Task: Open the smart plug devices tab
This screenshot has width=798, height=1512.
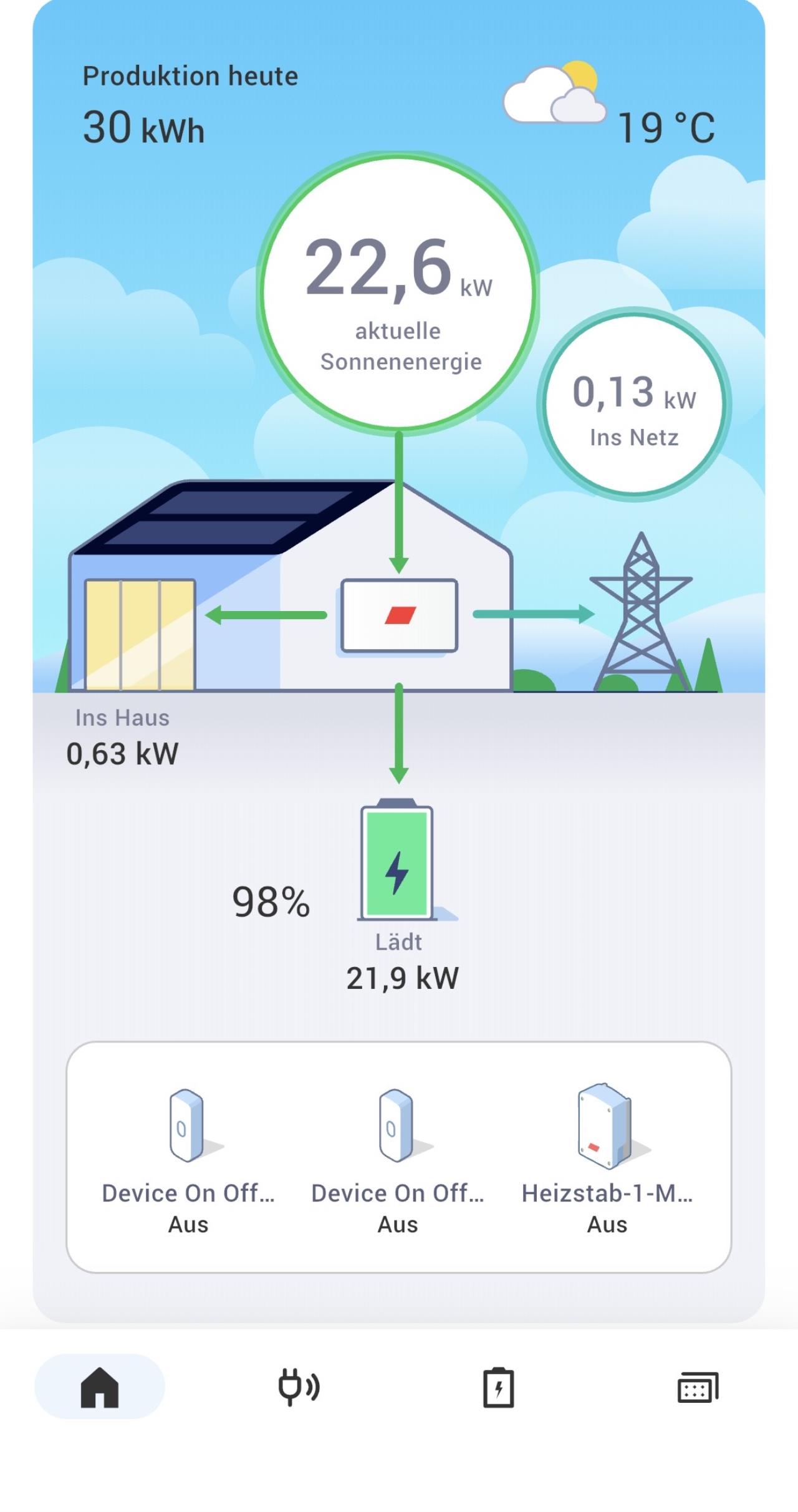Action: click(299, 1388)
